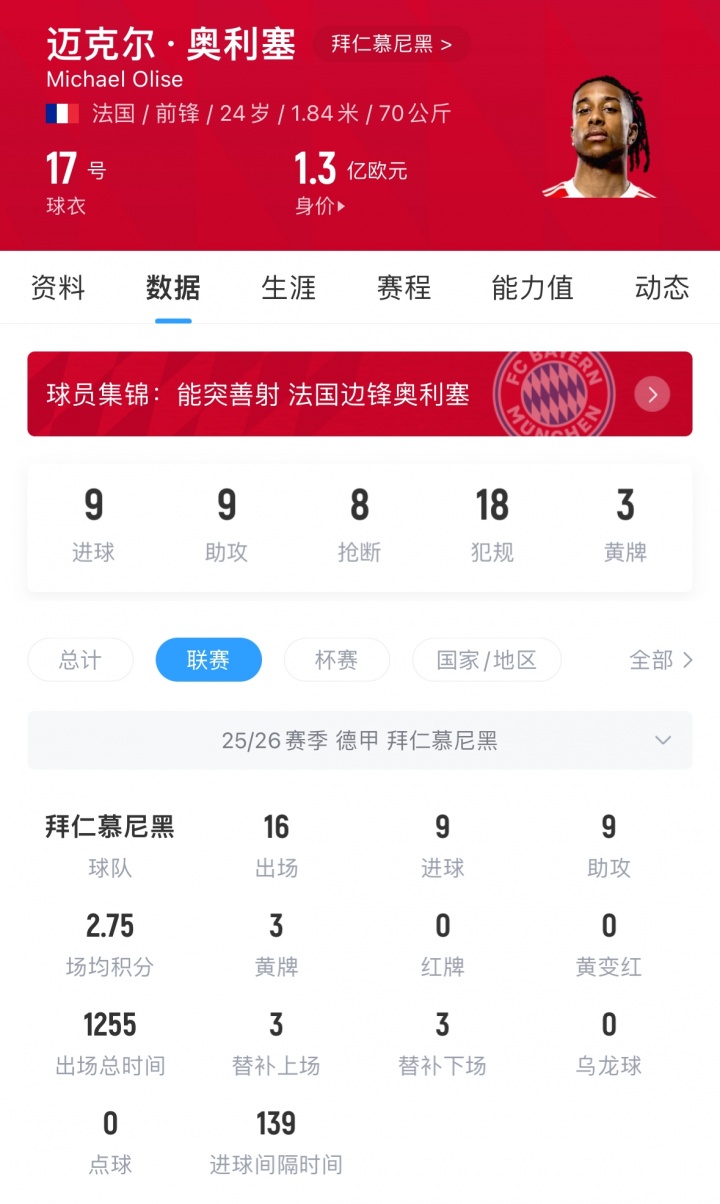Tap the 拜仁慕尼黑 pill beside the player name

[x=391, y=44]
